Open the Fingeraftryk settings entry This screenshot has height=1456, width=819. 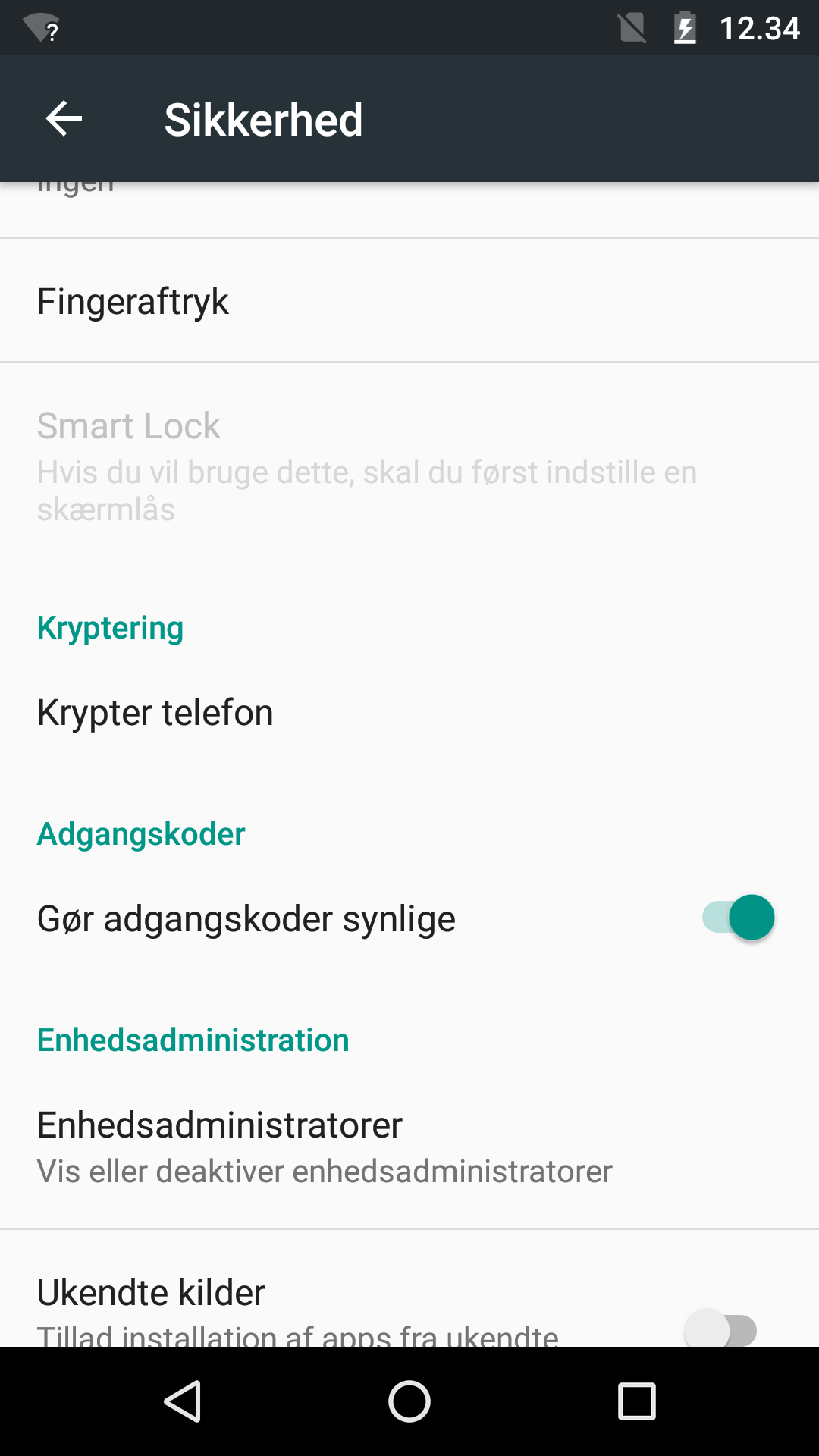click(x=133, y=301)
